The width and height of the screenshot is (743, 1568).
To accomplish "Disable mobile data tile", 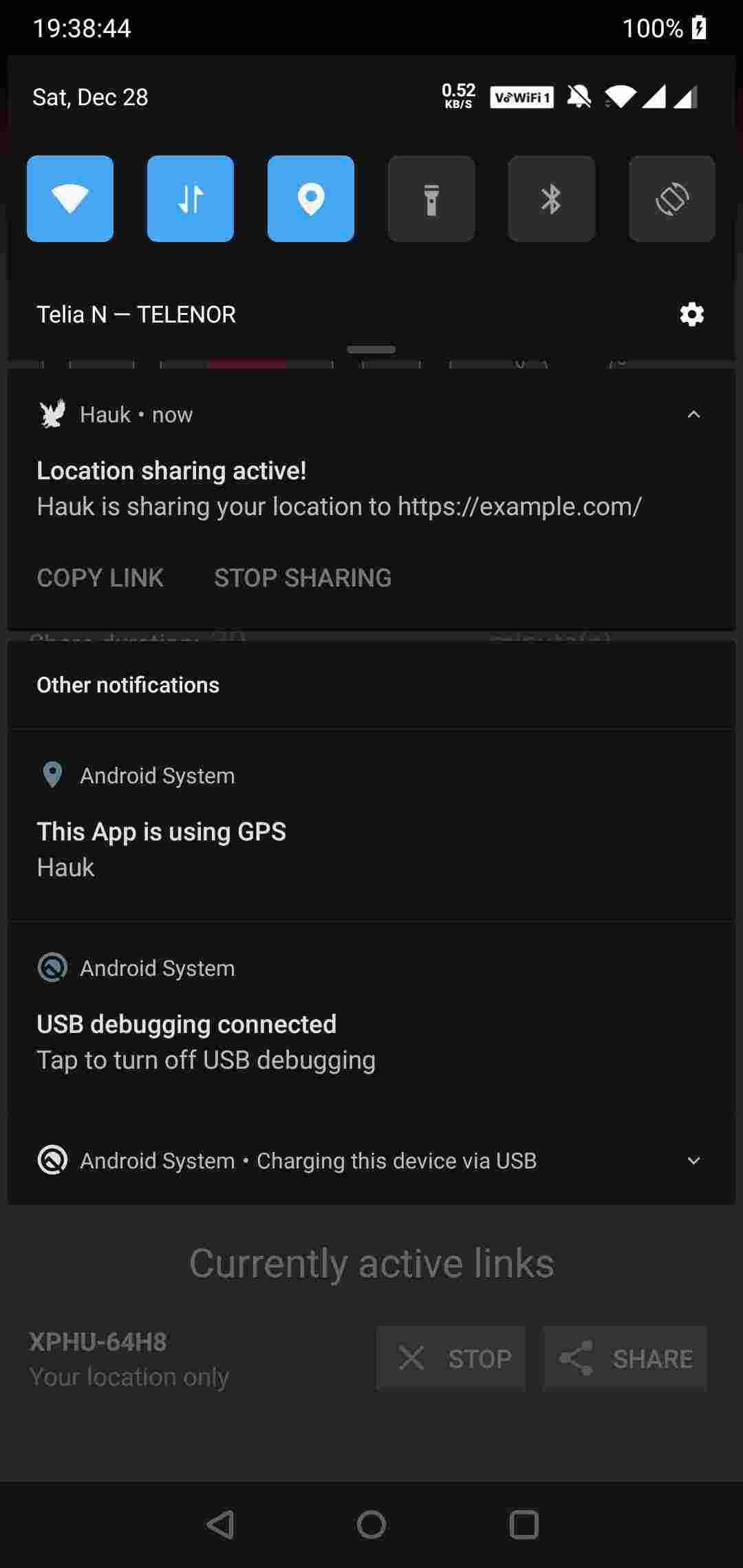I will [191, 198].
